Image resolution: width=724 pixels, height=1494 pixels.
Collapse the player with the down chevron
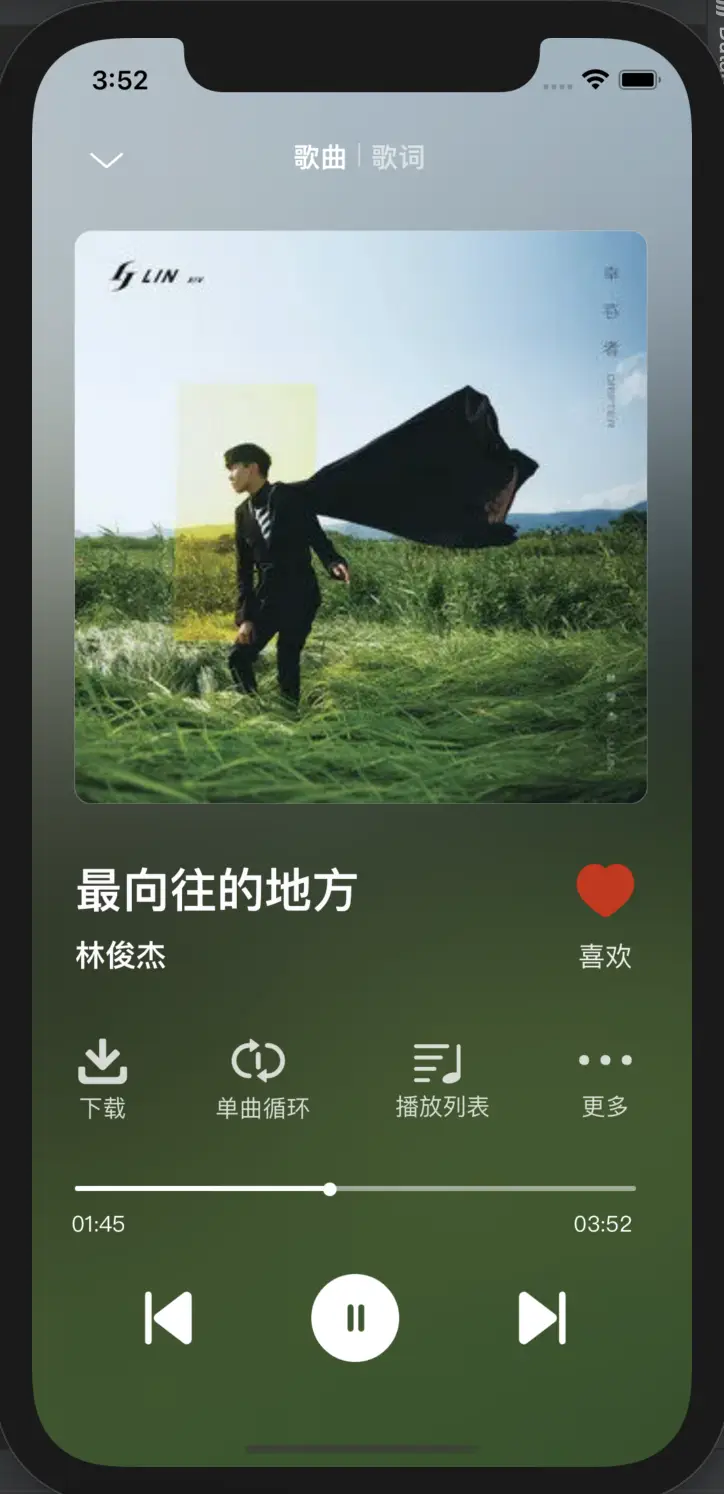click(106, 160)
